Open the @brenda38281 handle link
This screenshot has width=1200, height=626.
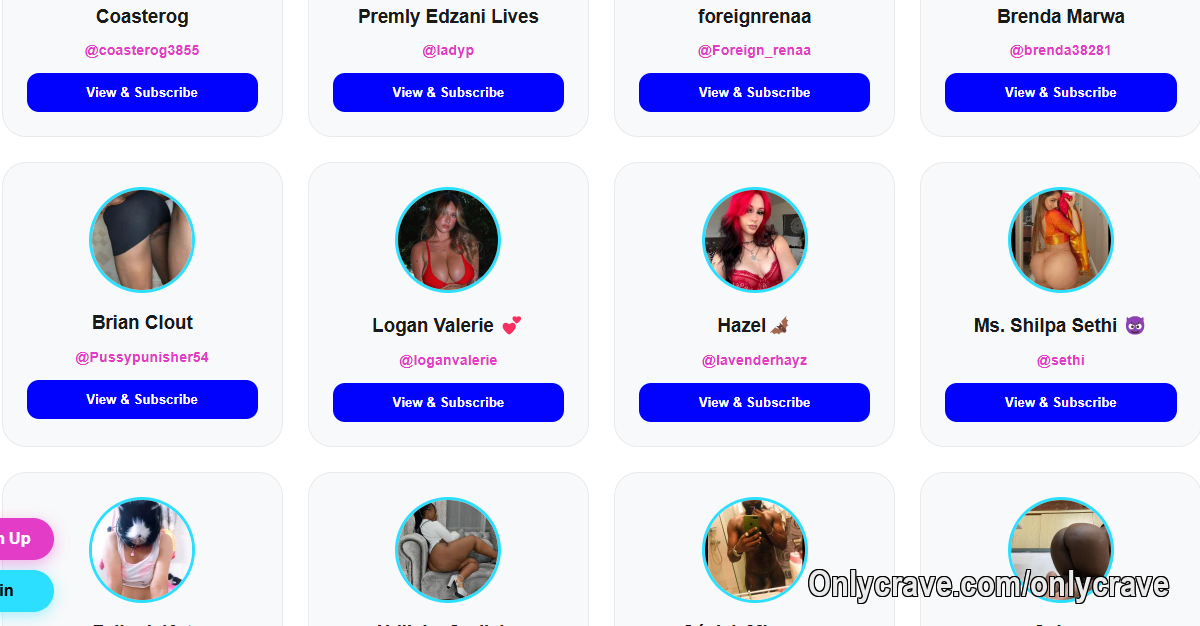(1060, 50)
